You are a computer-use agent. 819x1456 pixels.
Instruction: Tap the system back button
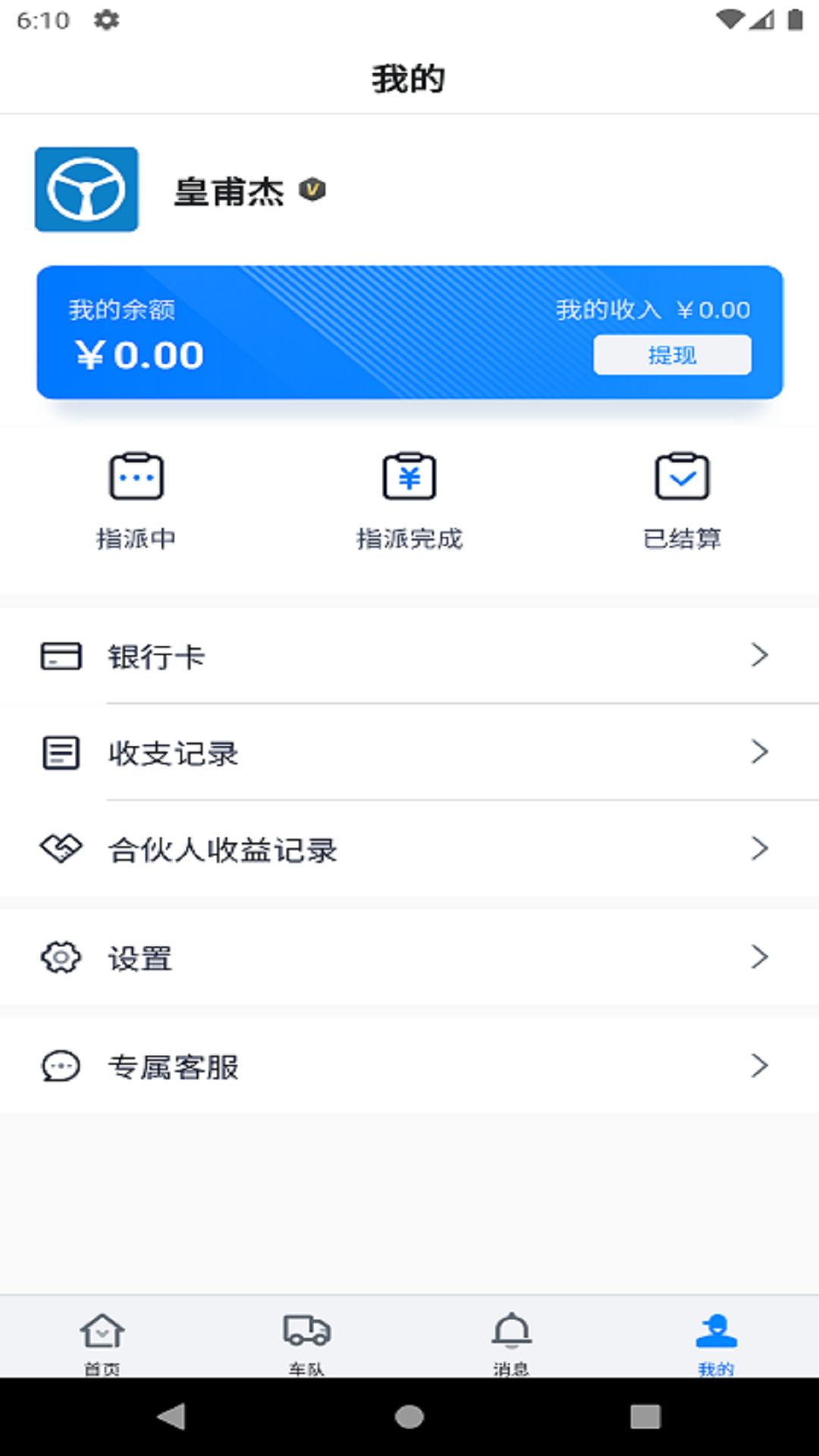point(172,1417)
